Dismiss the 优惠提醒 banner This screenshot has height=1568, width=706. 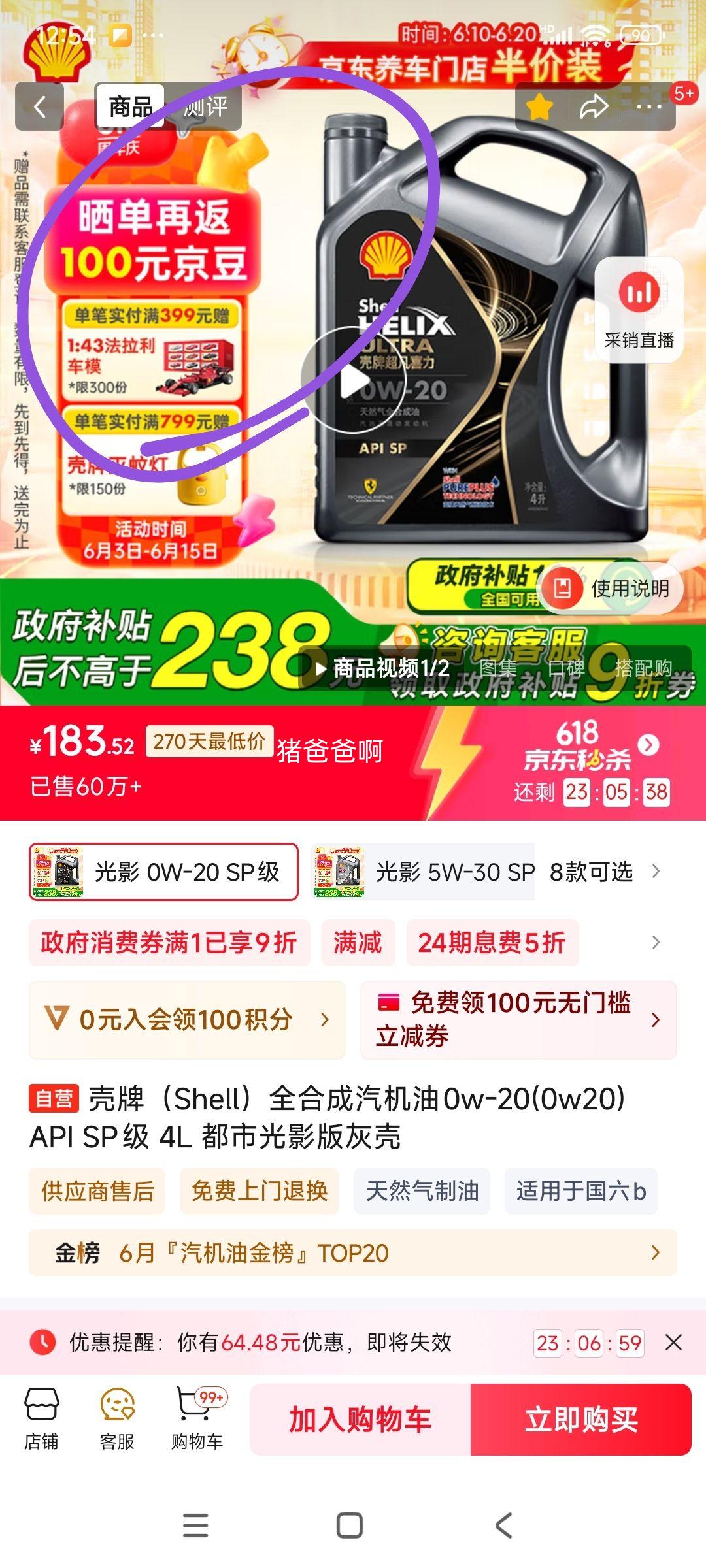point(673,1343)
